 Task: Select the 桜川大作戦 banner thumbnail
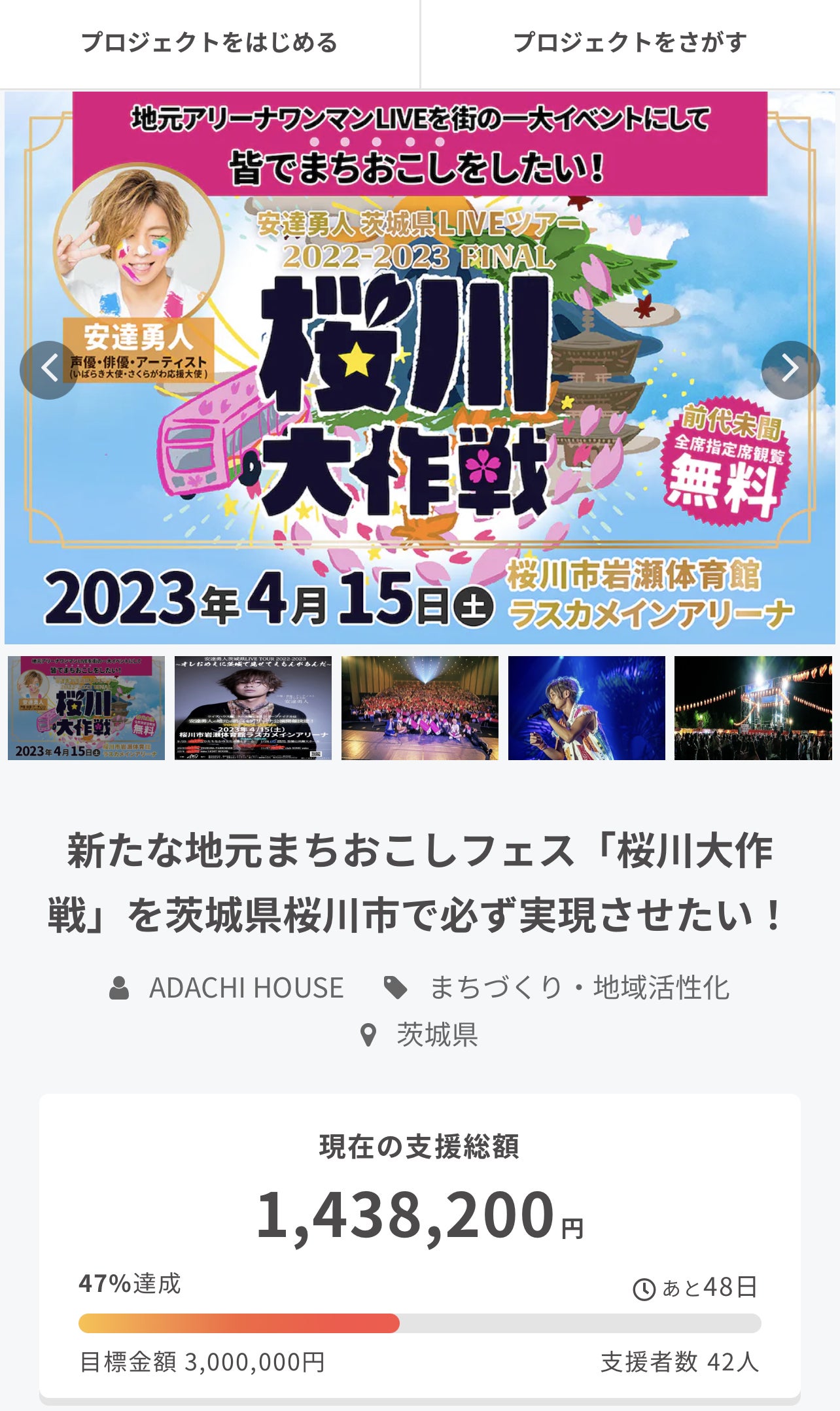click(86, 708)
